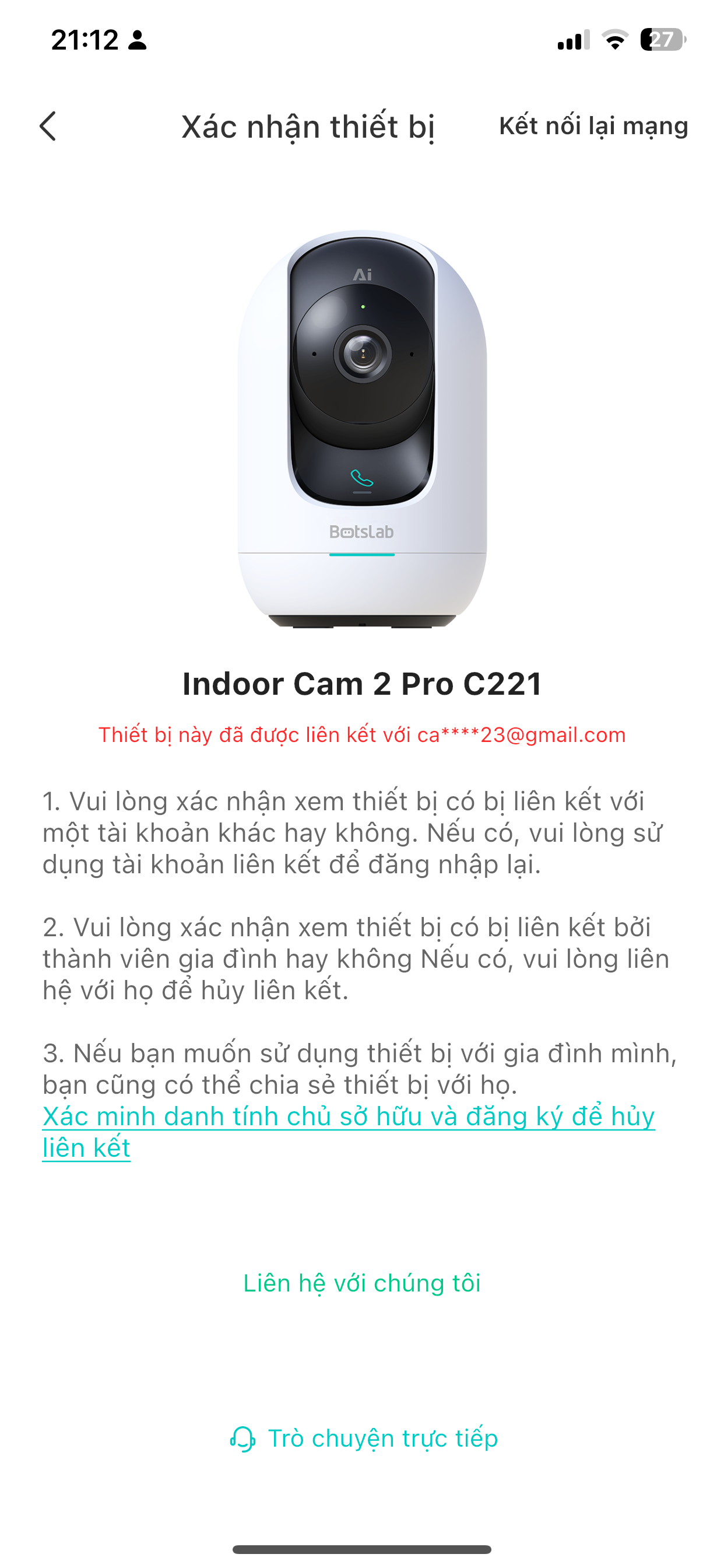Tap 'Kết nối lại mạng' to reconnect network
Screen dimensions: 724x1568
[x=593, y=126]
